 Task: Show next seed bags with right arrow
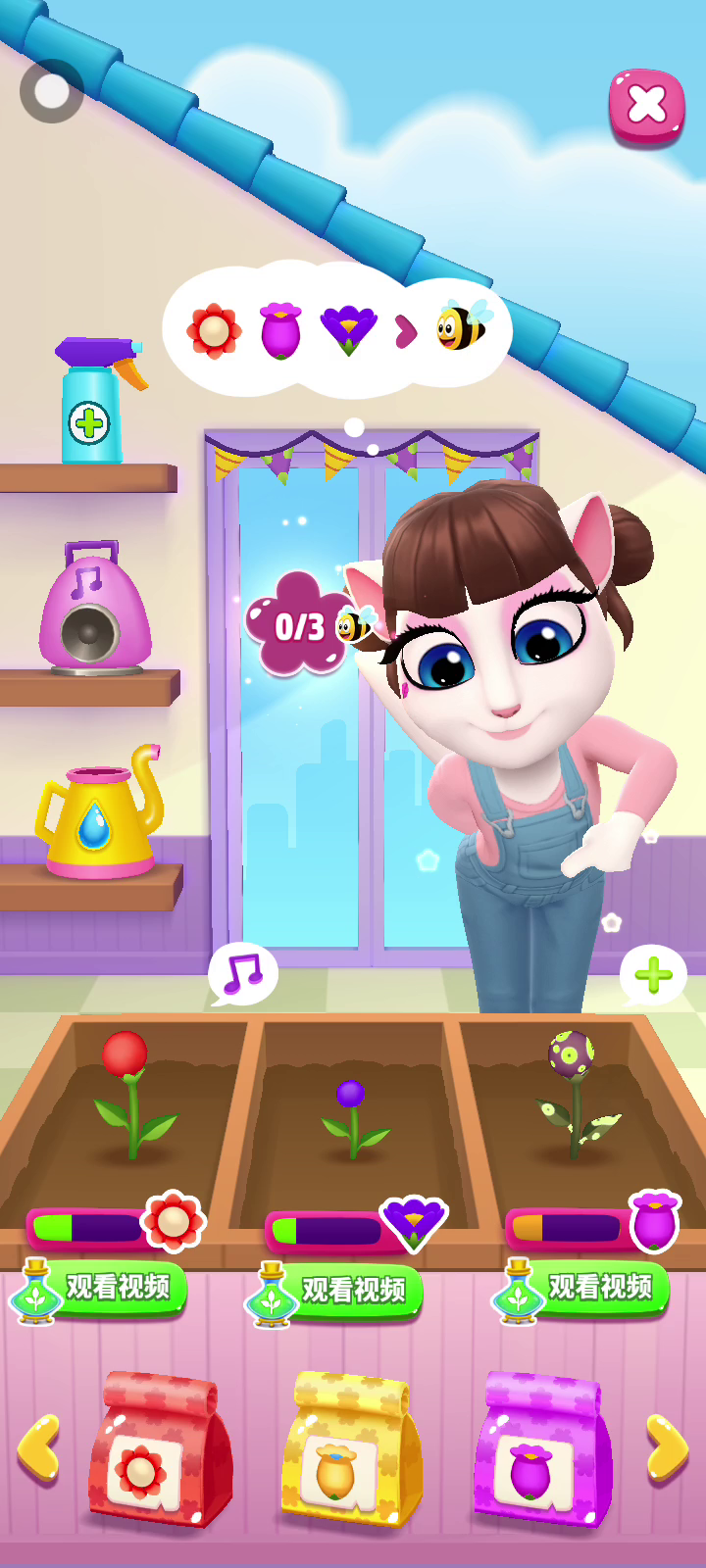coord(667,1446)
